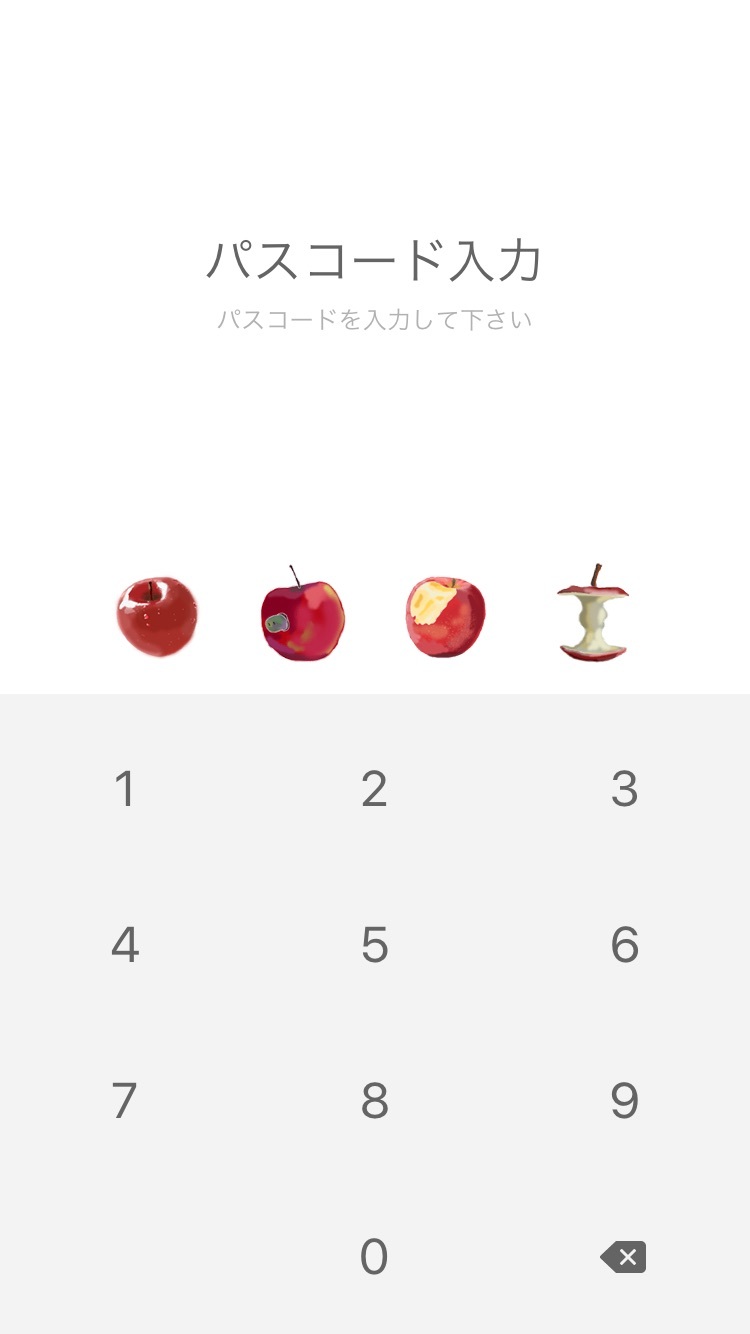Select digit 3 on the keypad
This screenshot has width=750, height=1334.
(624, 789)
